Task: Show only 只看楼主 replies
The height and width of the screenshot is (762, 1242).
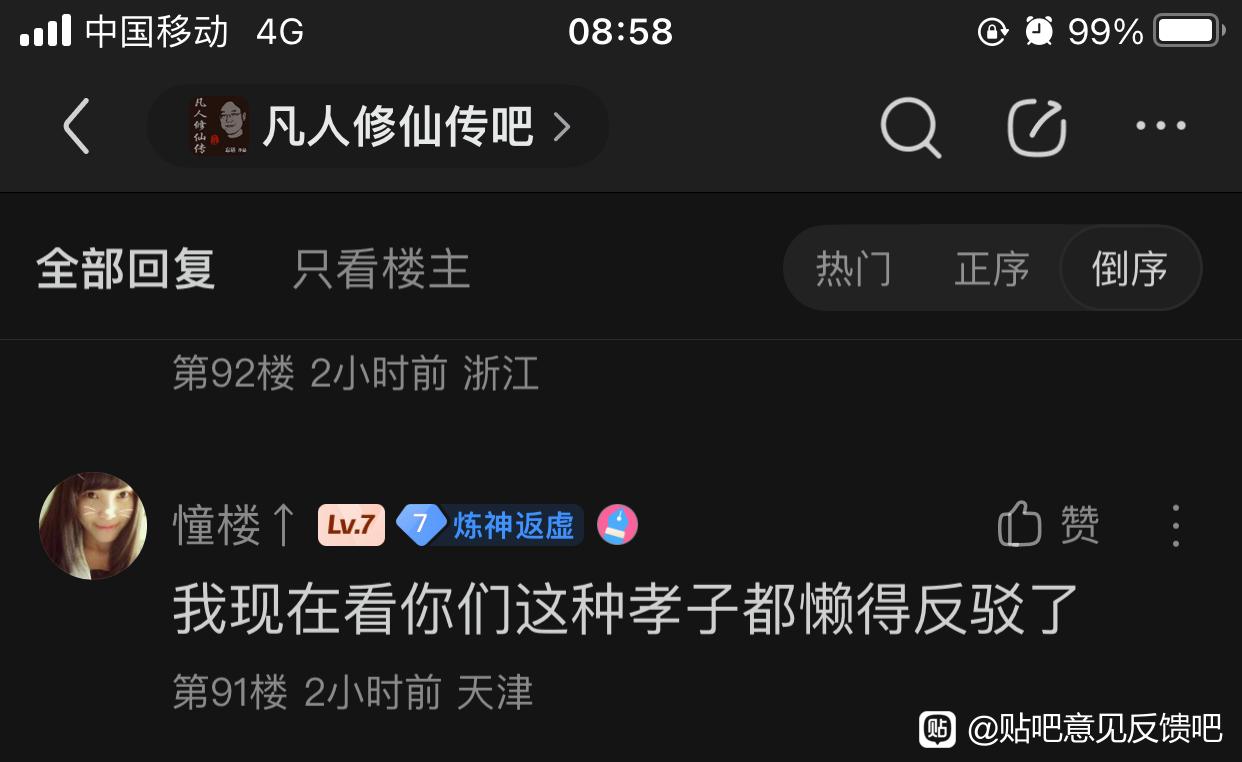Action: (381, 269)
